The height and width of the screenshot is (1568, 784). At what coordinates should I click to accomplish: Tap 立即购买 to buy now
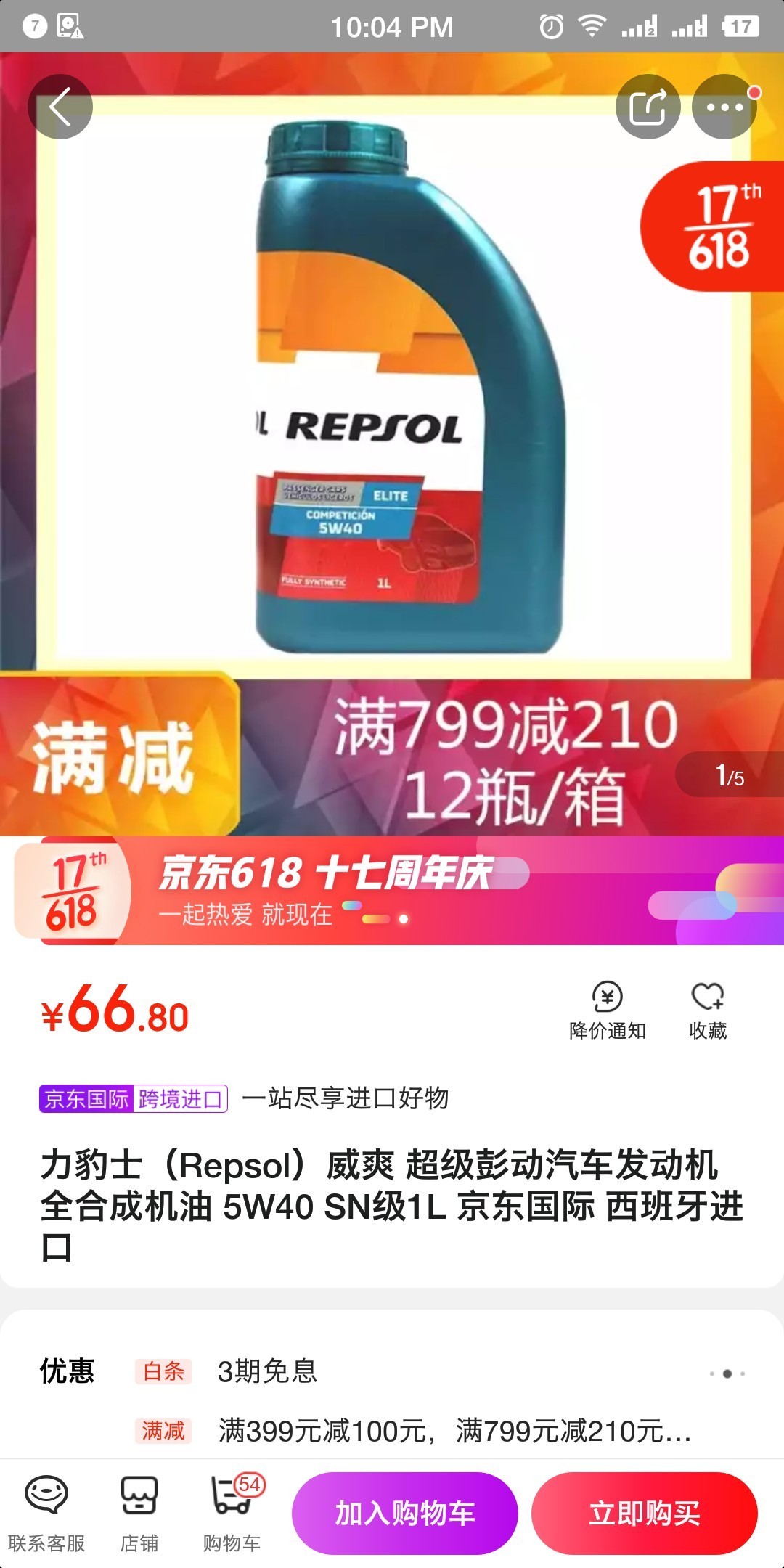[645, 1514]
